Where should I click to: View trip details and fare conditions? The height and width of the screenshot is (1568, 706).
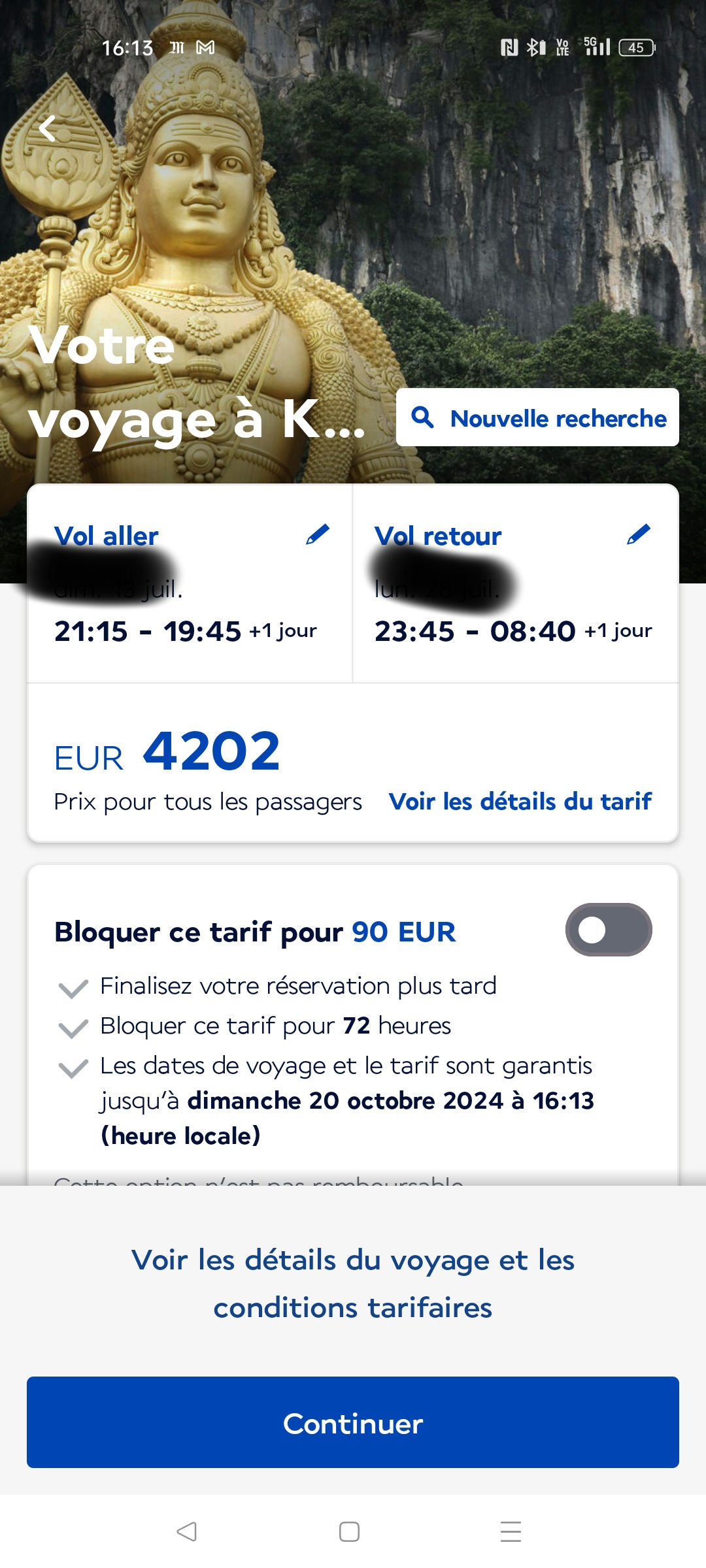pyautogui.click(x=353, y=1283)
